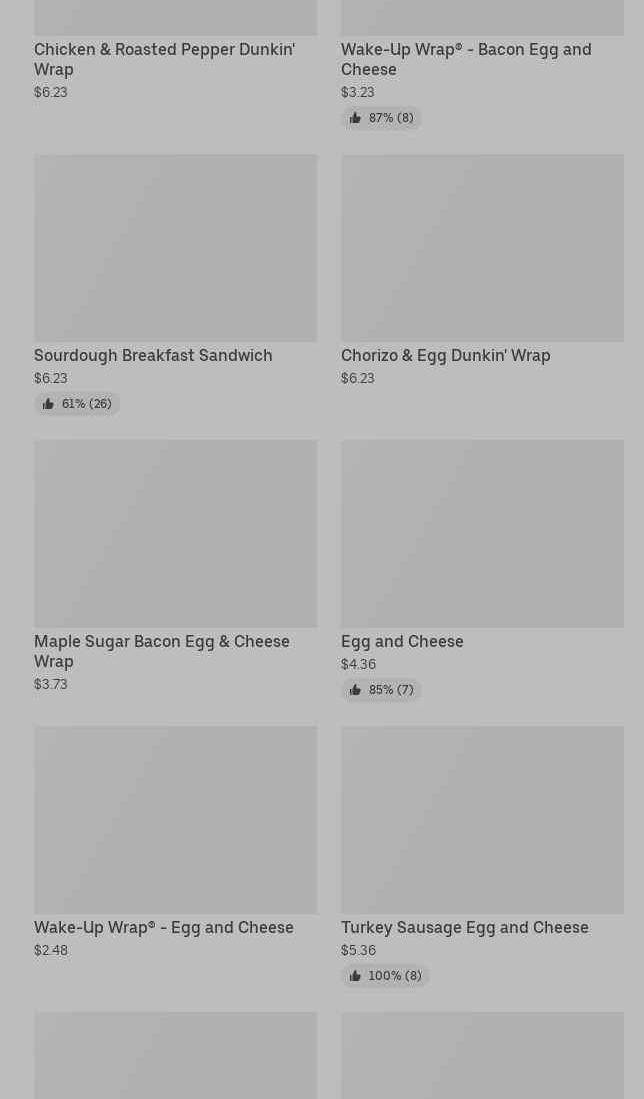Open Turkey Sausage Egg and Cheese item

[x=482, y=856]
